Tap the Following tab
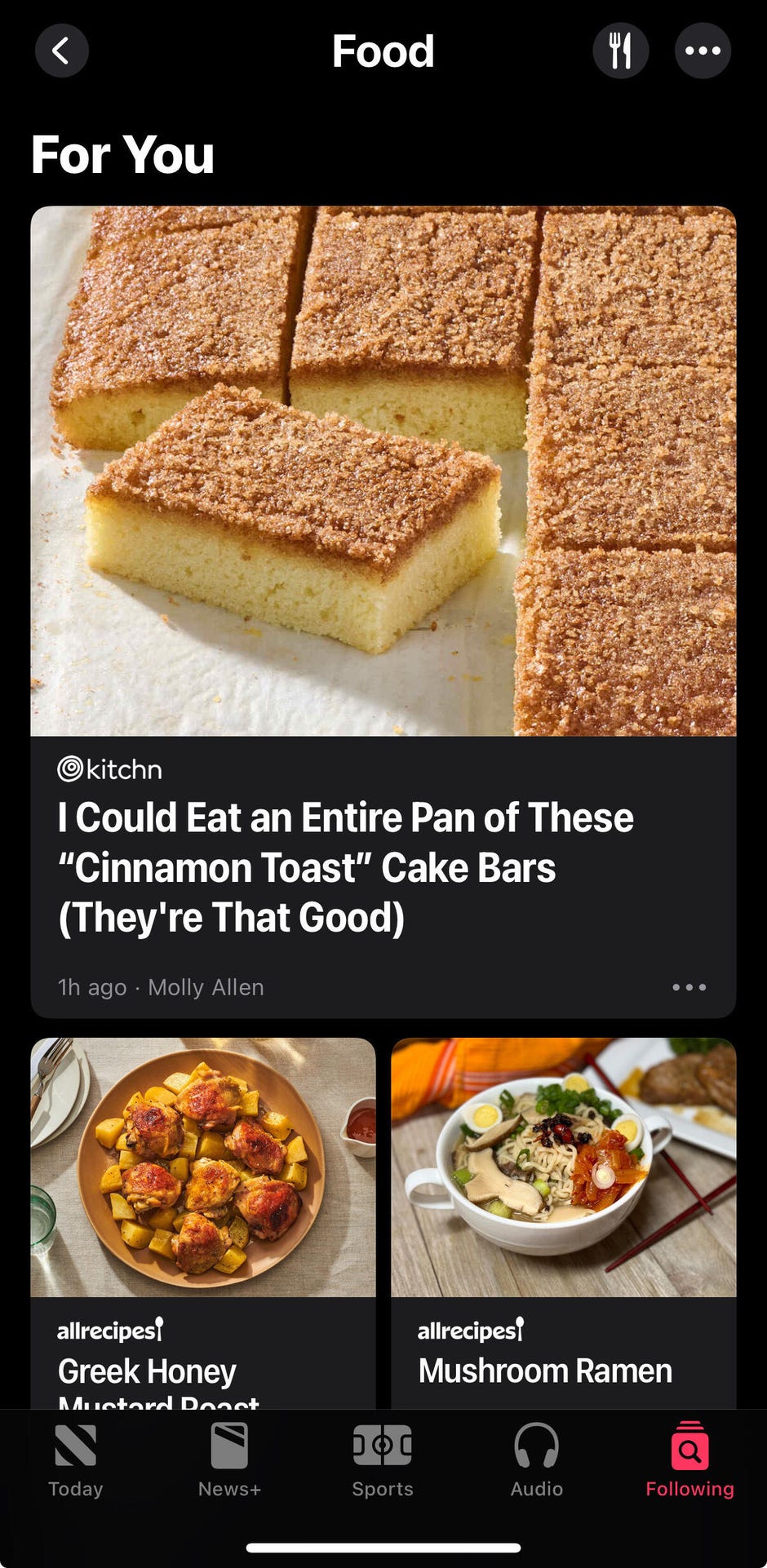The image size is (767, 1568). coord(689,1460)
